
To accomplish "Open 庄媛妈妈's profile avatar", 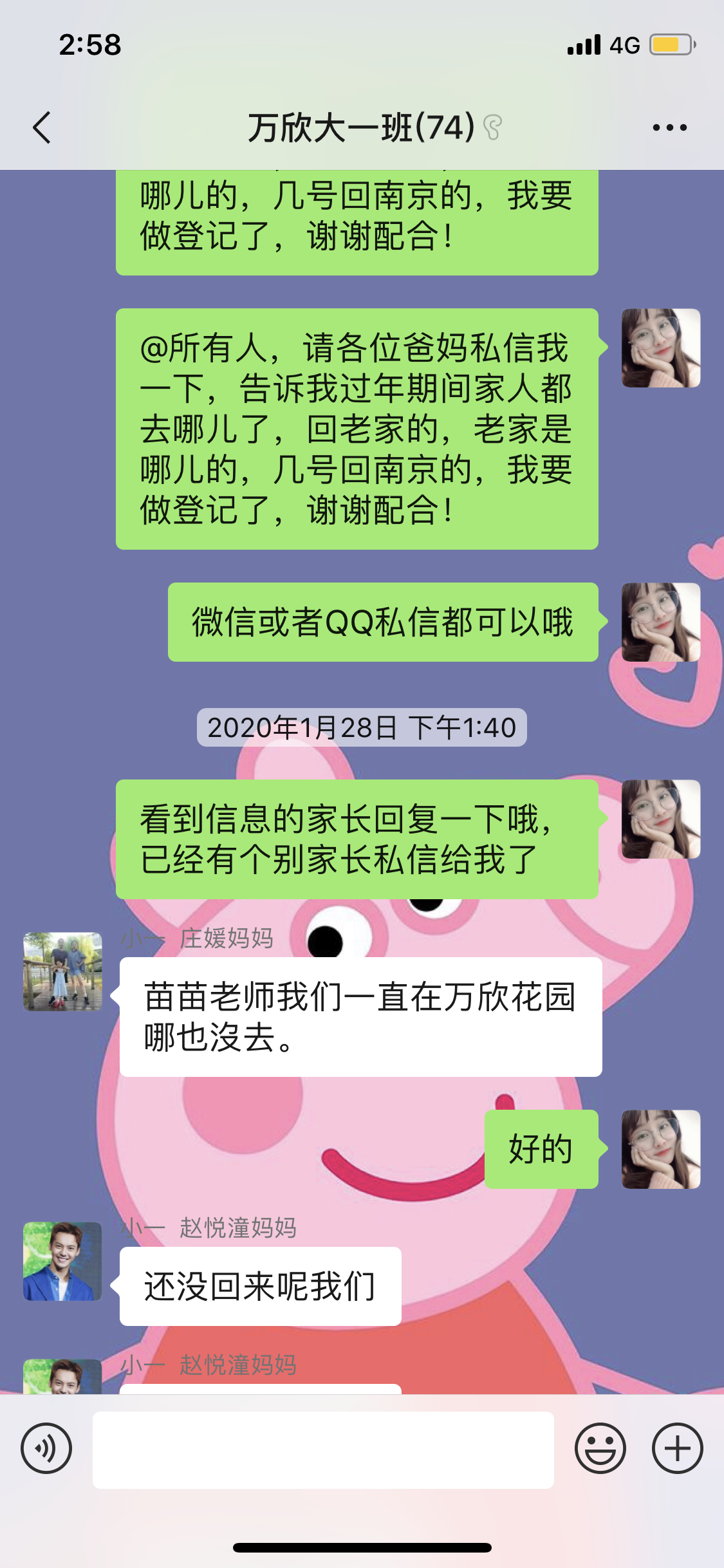I will [x=62, y=971].
